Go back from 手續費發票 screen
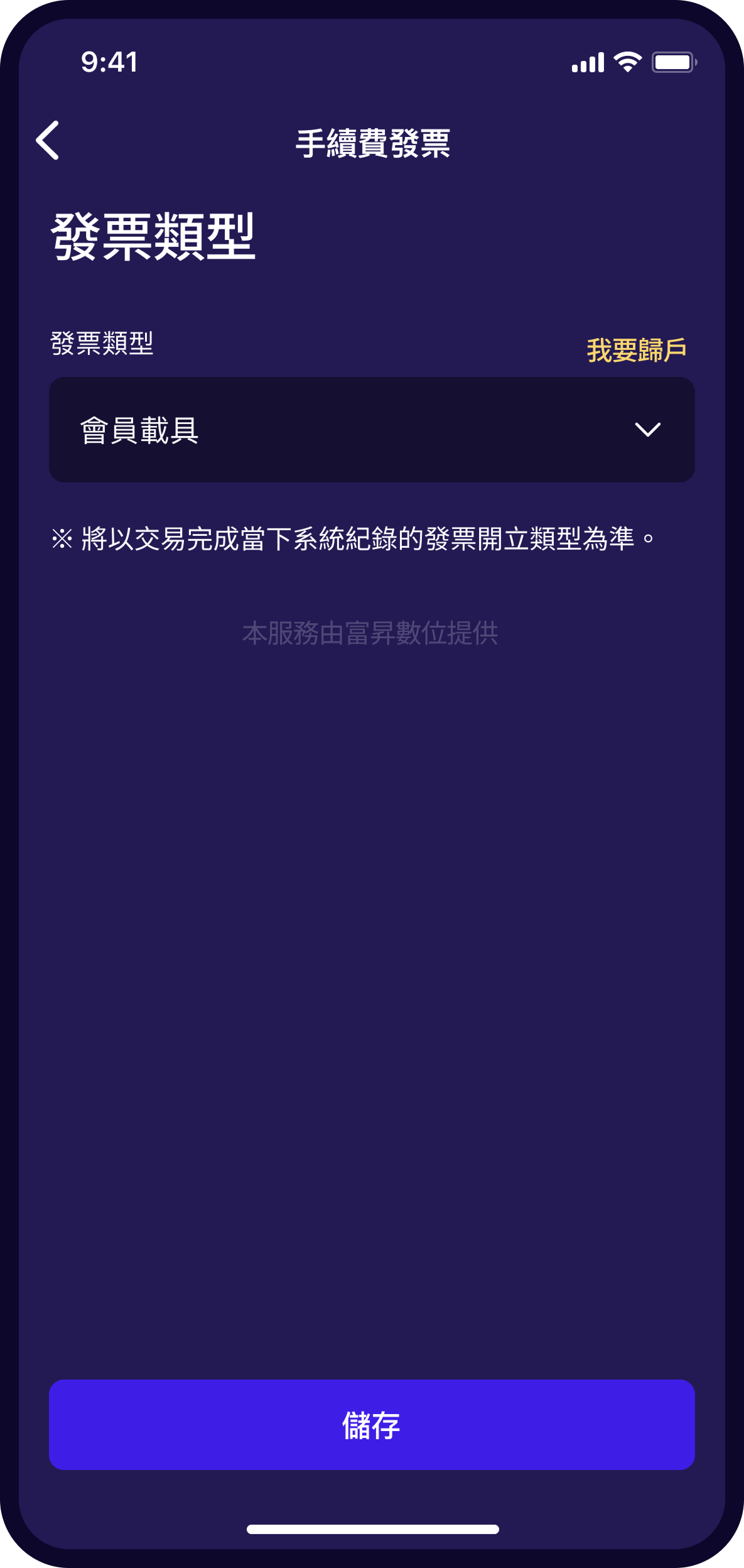Screen dimensions: 744x1568 pyautogui.click(x=48, y=141)
